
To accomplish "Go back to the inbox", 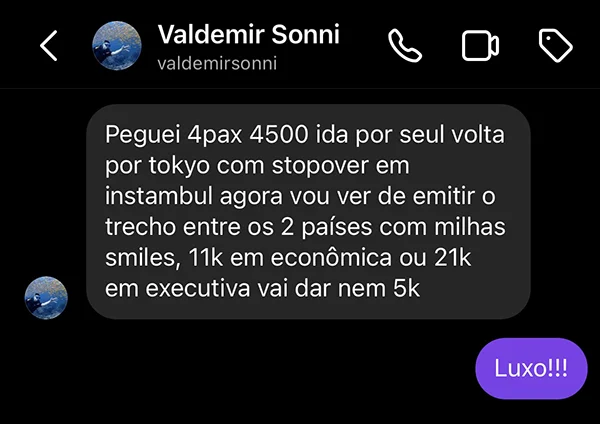I will coord(48,46).
